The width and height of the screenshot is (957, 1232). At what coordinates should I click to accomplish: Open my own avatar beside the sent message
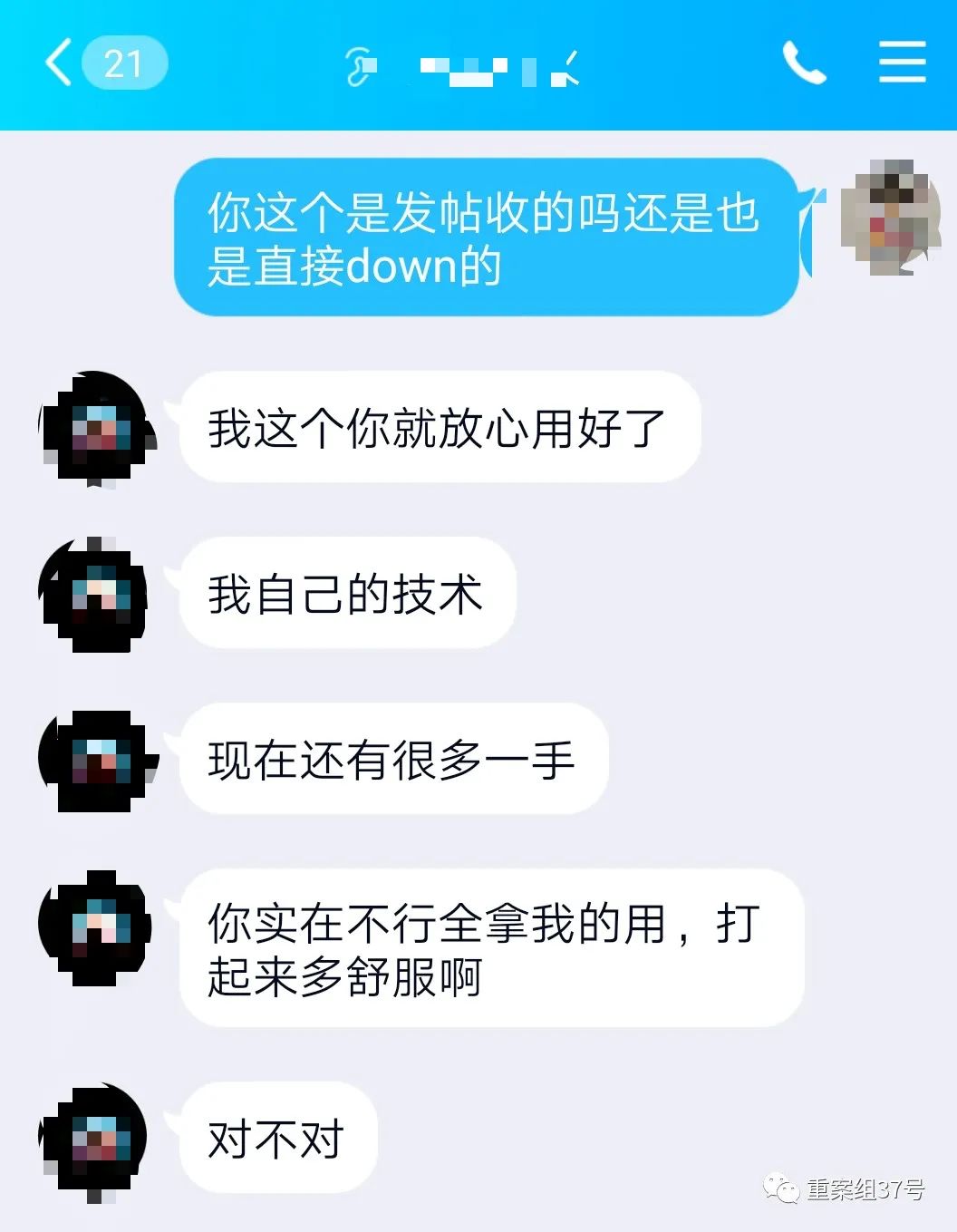tap(890, 218)
